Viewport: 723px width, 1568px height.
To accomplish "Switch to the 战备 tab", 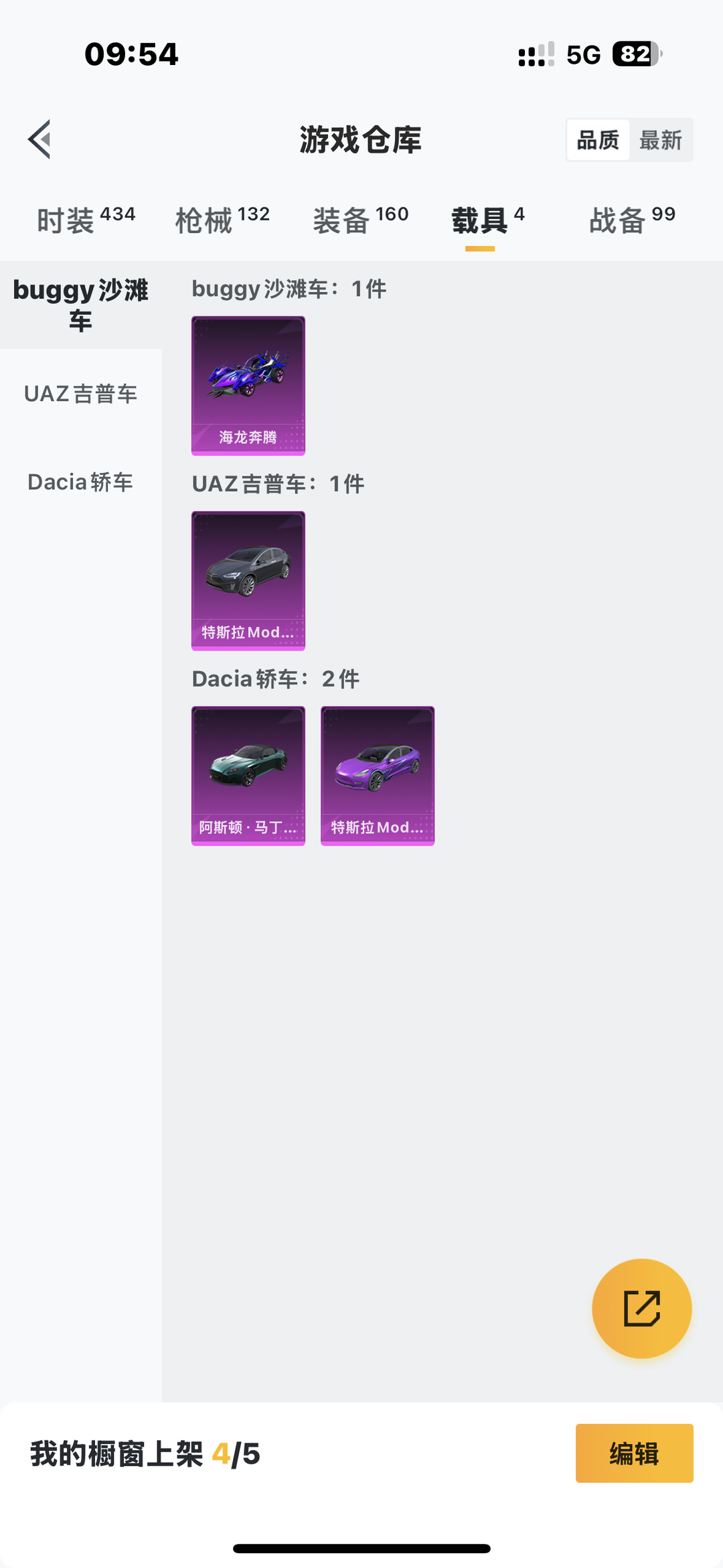I will [x=632, y=220].
